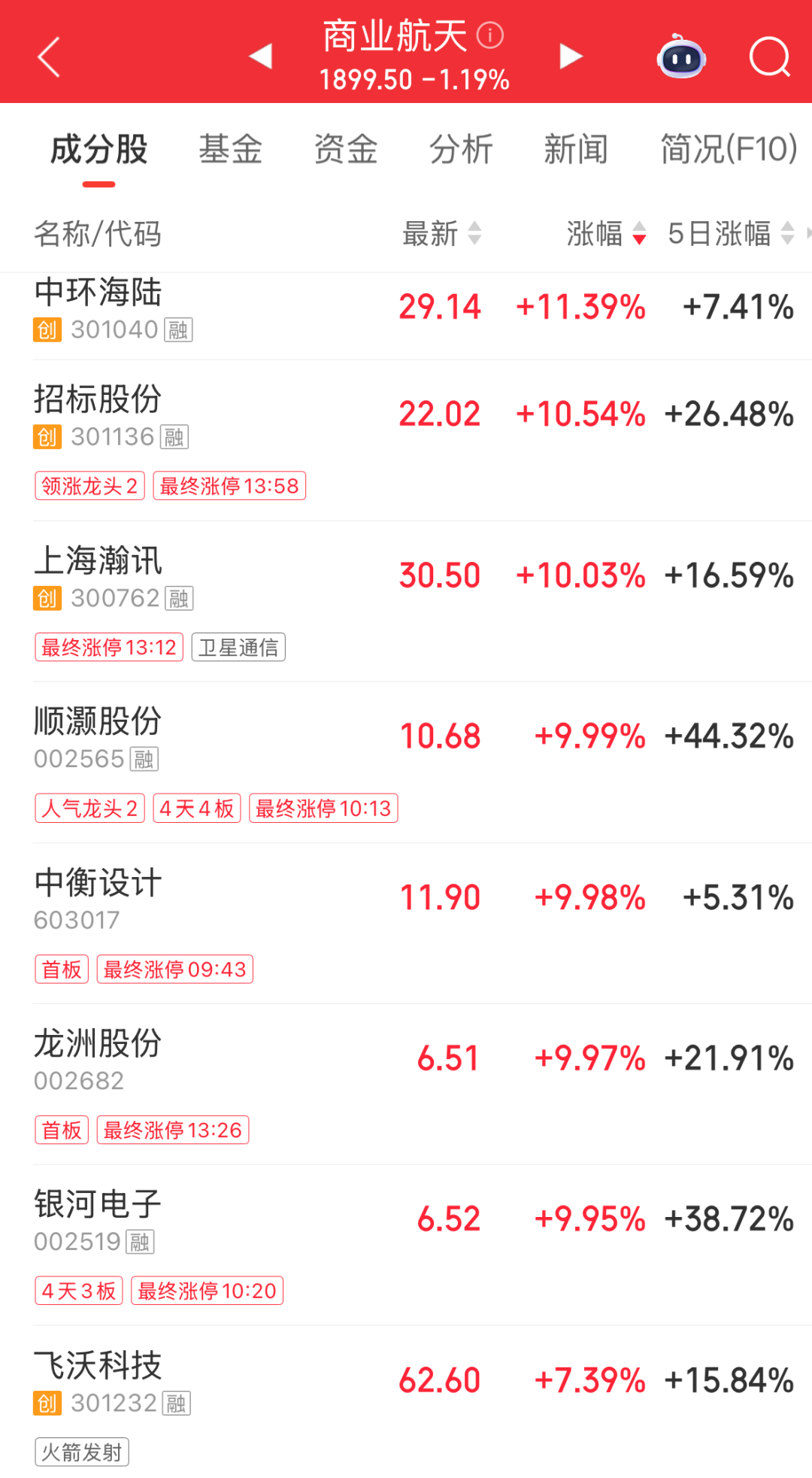The image size is (812, 1478).
Task: Select the 简况(F10) tab
Action: pyautogui.click(x=728, y=149)
